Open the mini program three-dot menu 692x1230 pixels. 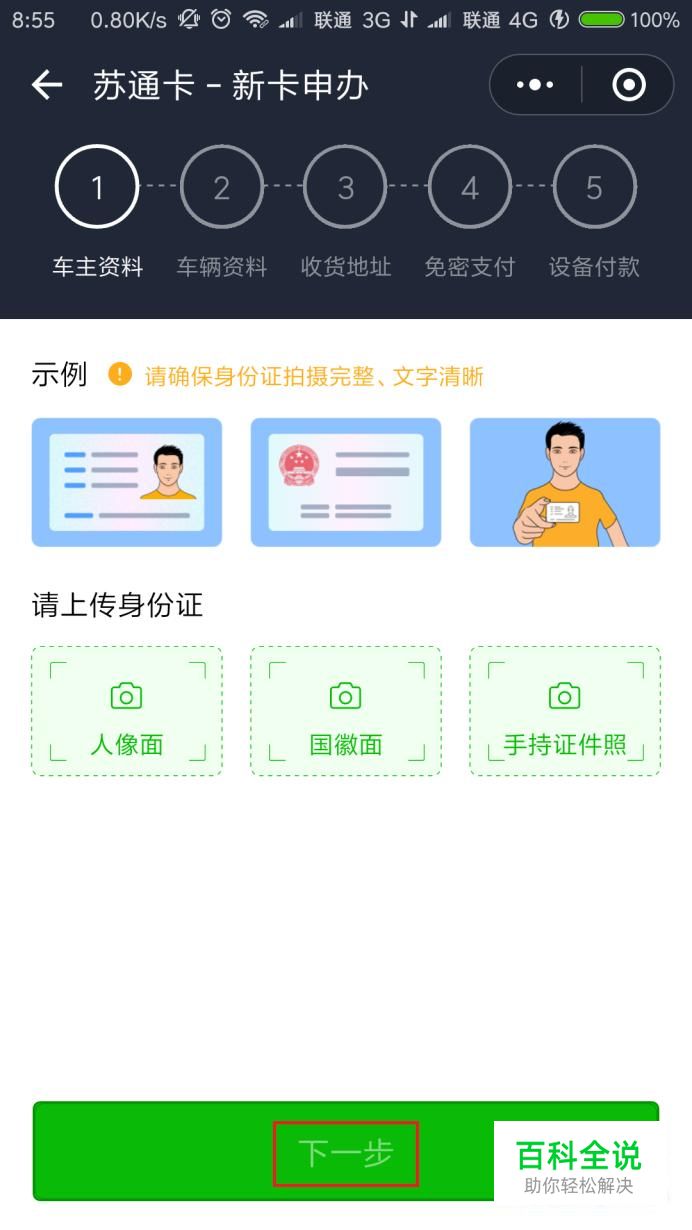535,85
